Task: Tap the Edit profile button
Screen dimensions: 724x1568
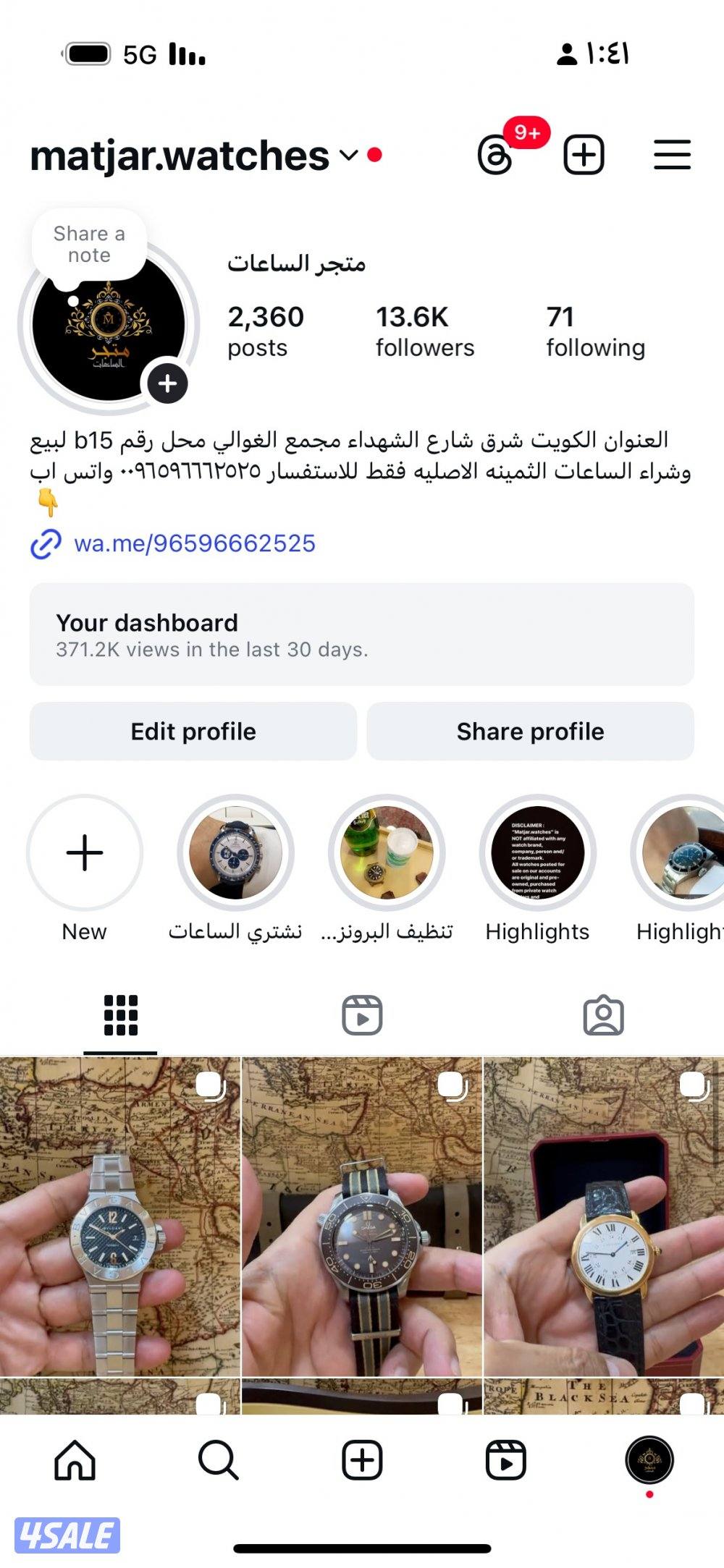Action: pyautogui.click(x=193, y=732)
